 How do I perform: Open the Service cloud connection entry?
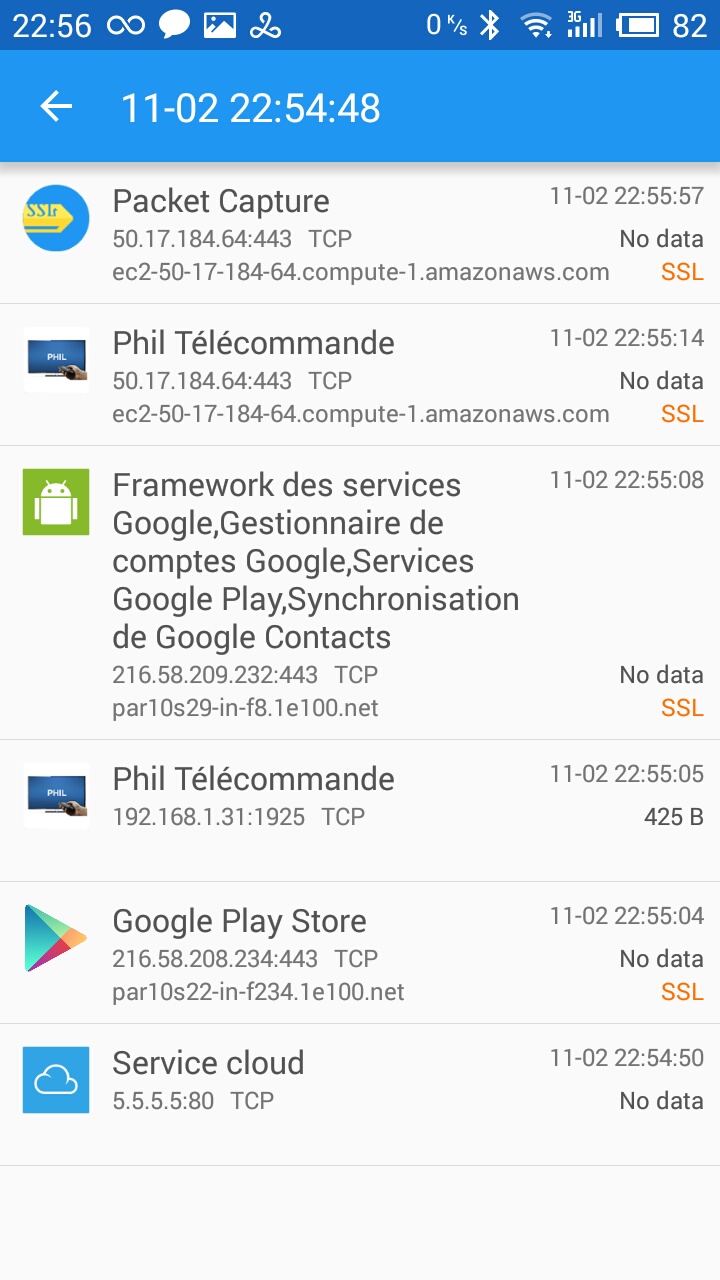click(x=360, y=1094)
